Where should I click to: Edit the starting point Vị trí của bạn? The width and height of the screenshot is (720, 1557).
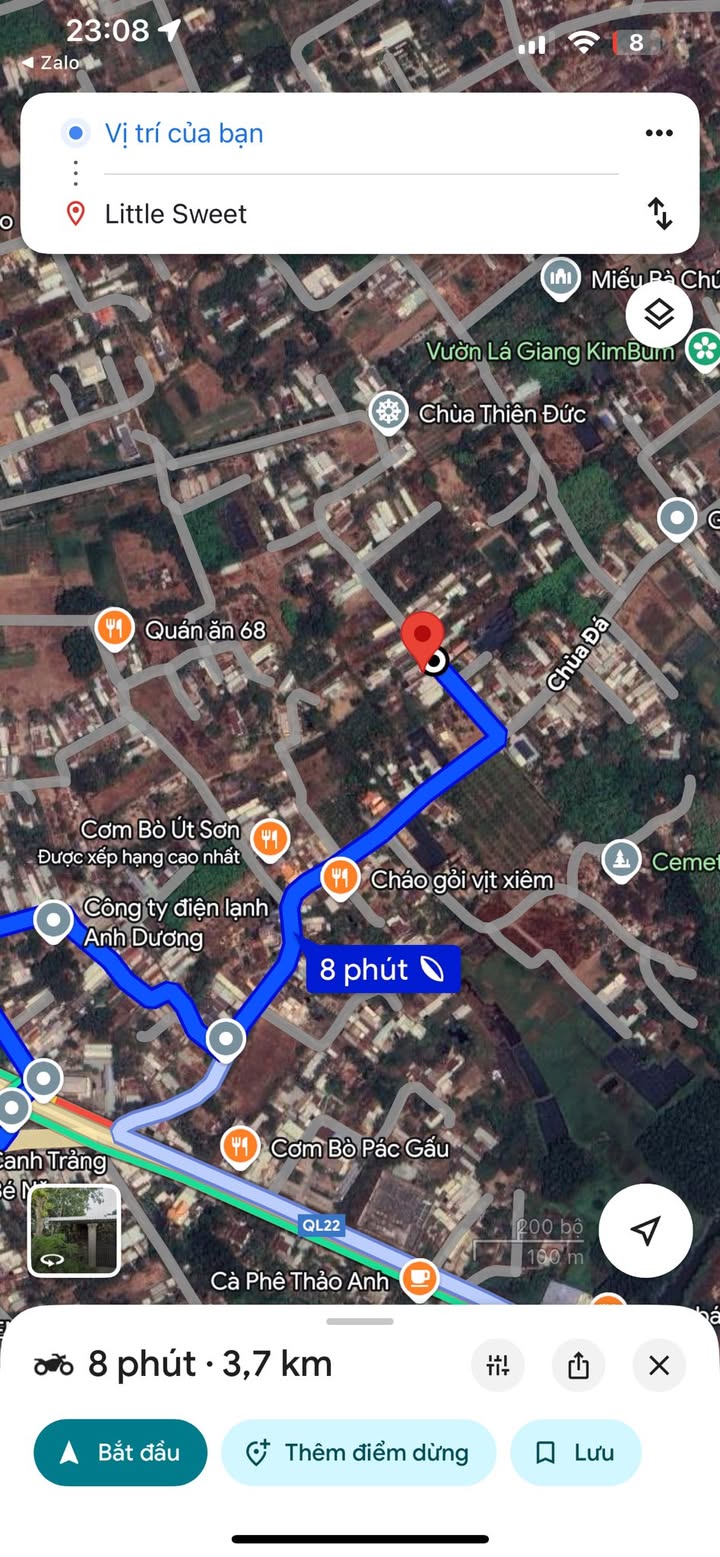tap(184, 133)
